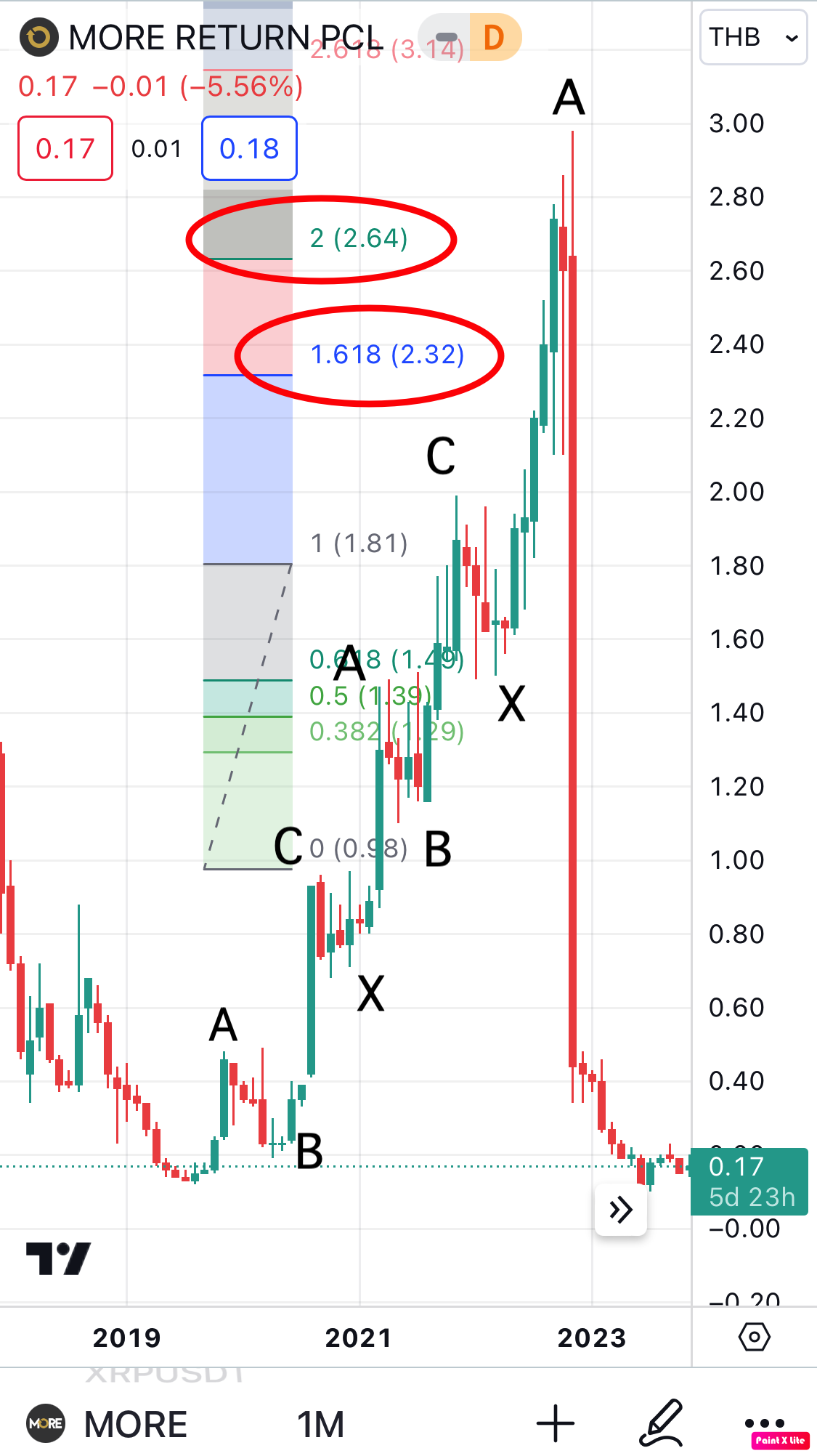Jump to latest bar with double-arrow button

[x=621, y=1210]
